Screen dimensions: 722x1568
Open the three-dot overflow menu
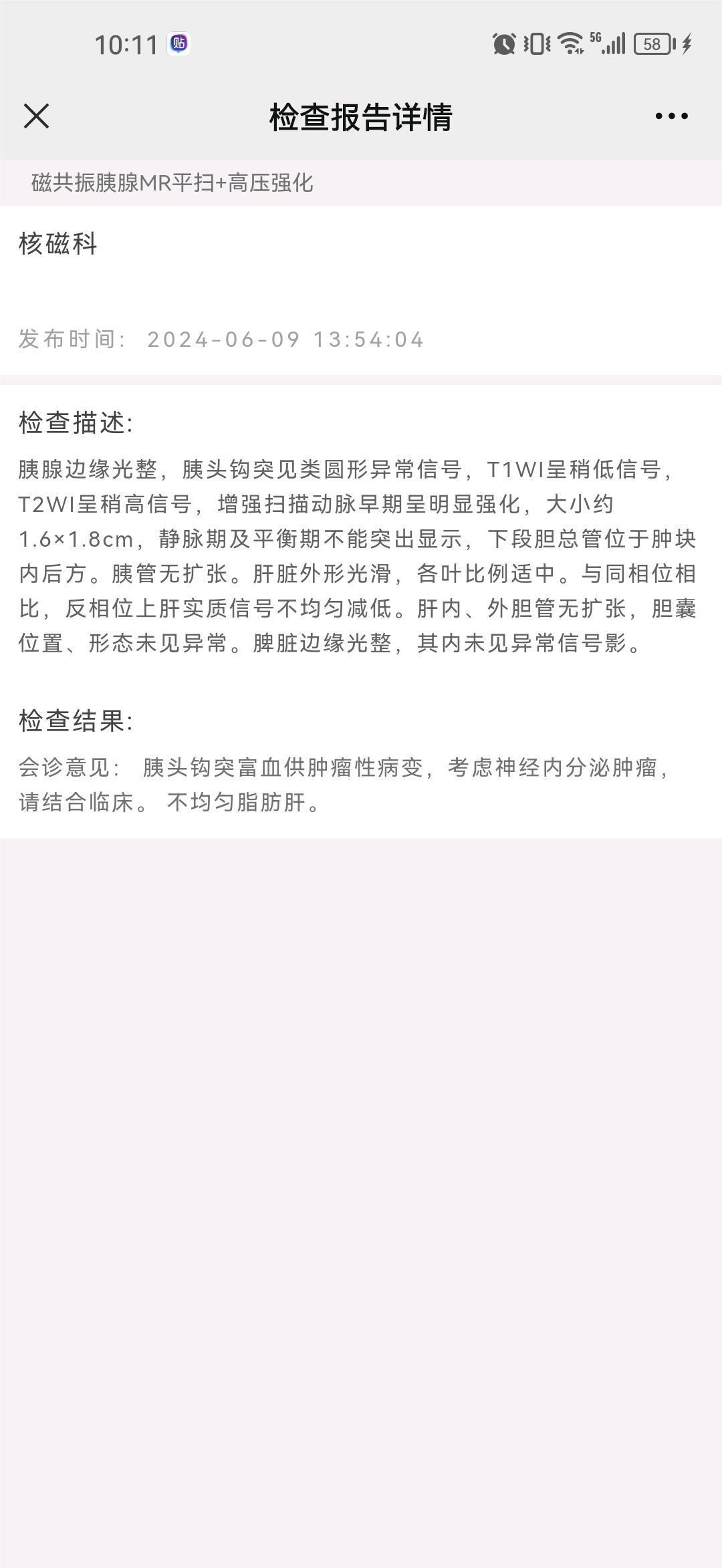671,116
